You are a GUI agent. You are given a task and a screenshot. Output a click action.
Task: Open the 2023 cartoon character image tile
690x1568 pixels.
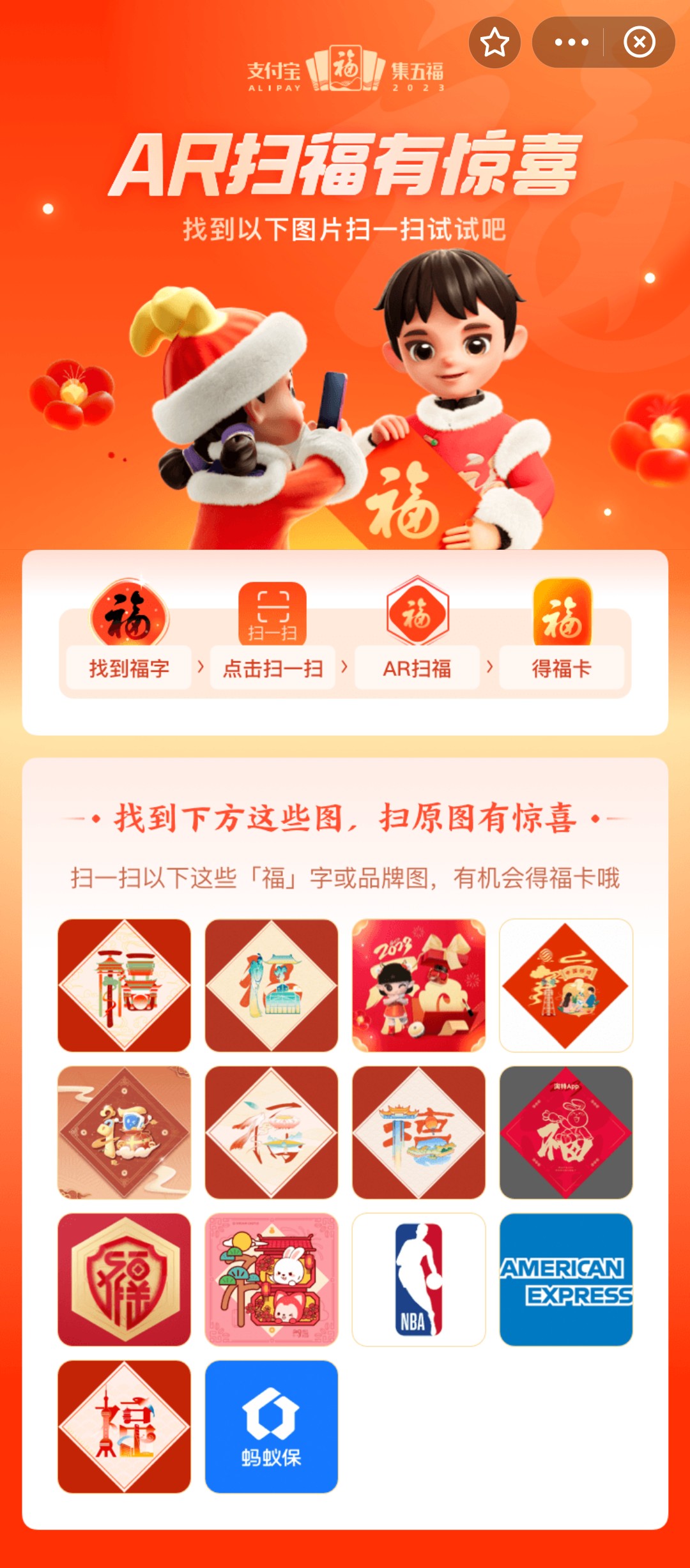(418, 986)
